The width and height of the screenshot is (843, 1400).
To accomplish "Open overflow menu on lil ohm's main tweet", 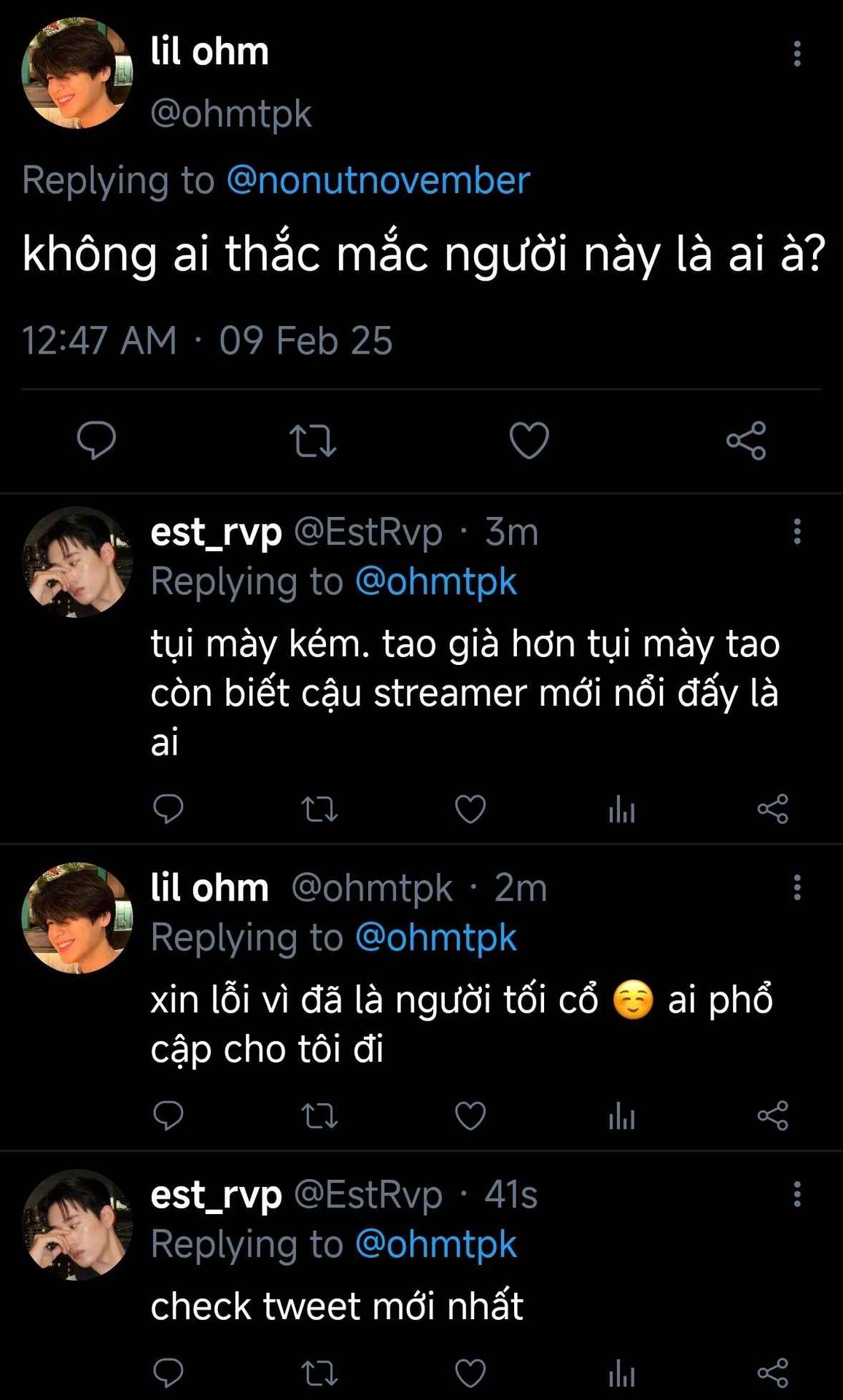I will [797, 54].
